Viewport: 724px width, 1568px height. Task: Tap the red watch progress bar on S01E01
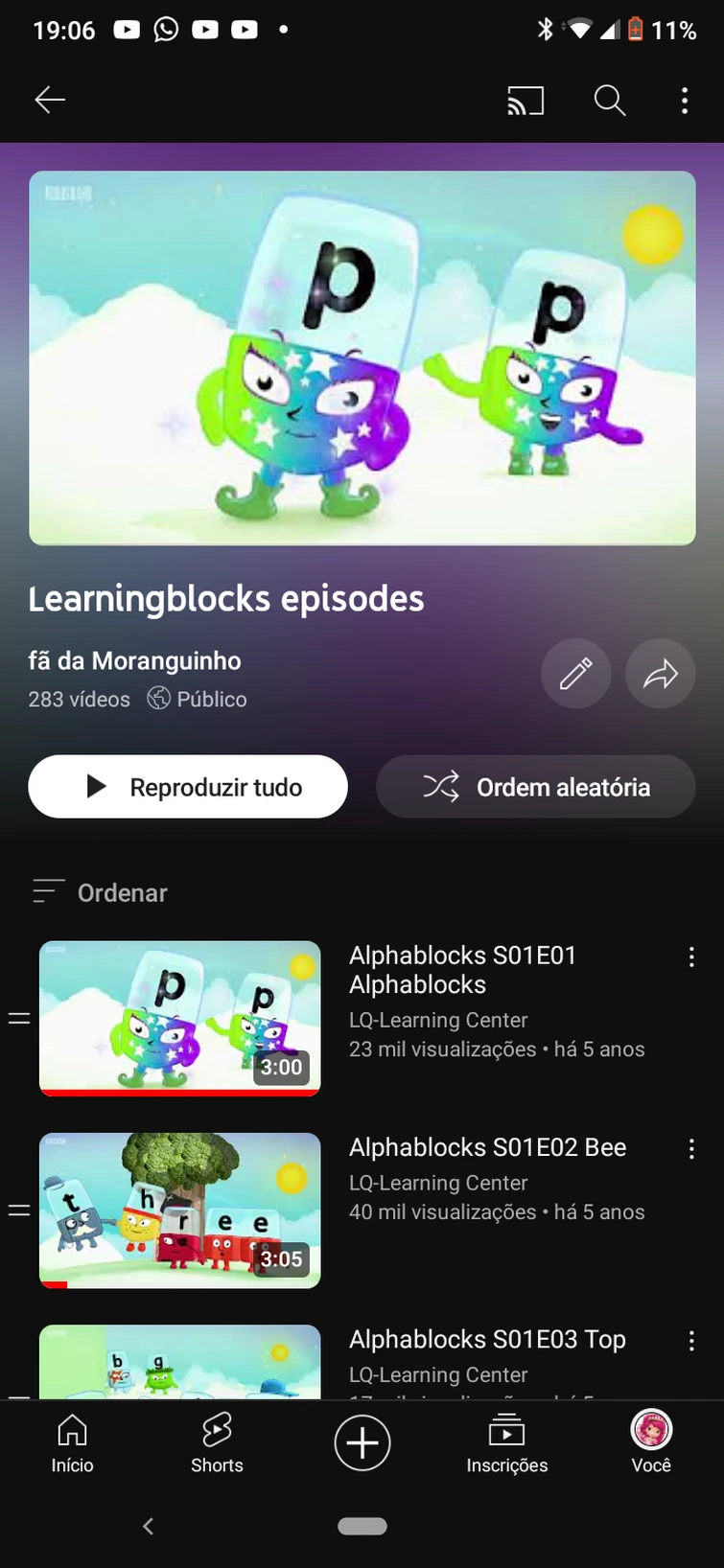tap(179, 1090)
